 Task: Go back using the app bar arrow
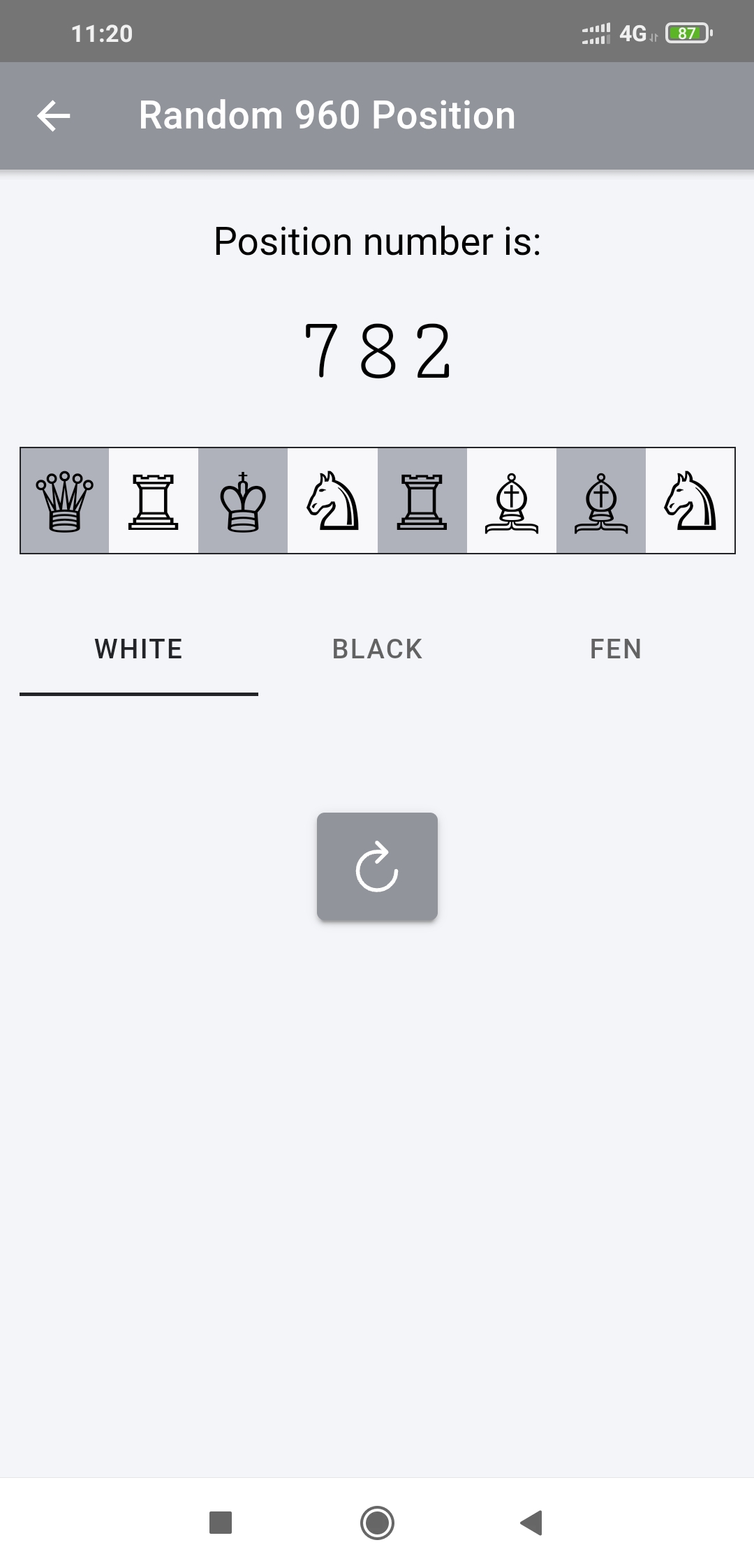(54, 116)
